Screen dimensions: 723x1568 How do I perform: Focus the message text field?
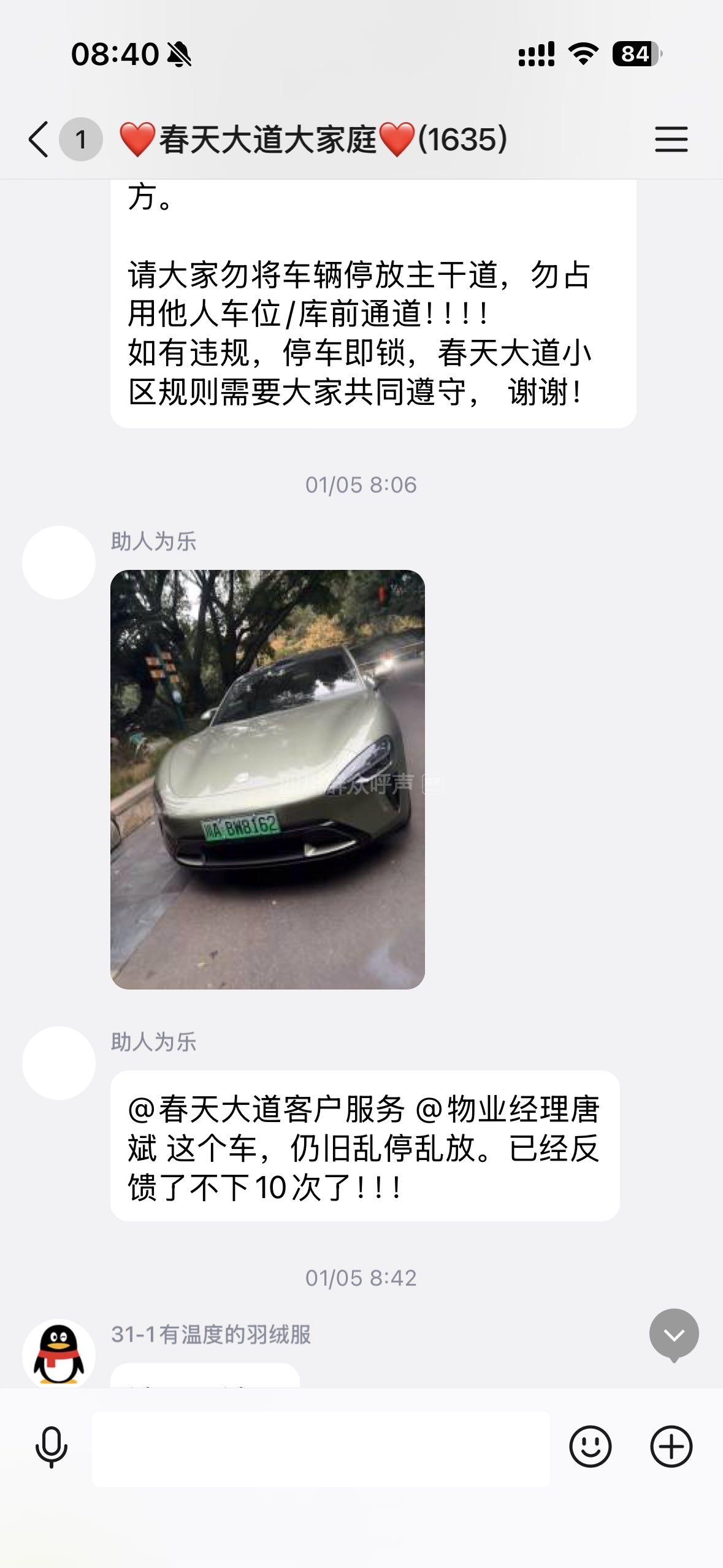[x=321, y=1448]
